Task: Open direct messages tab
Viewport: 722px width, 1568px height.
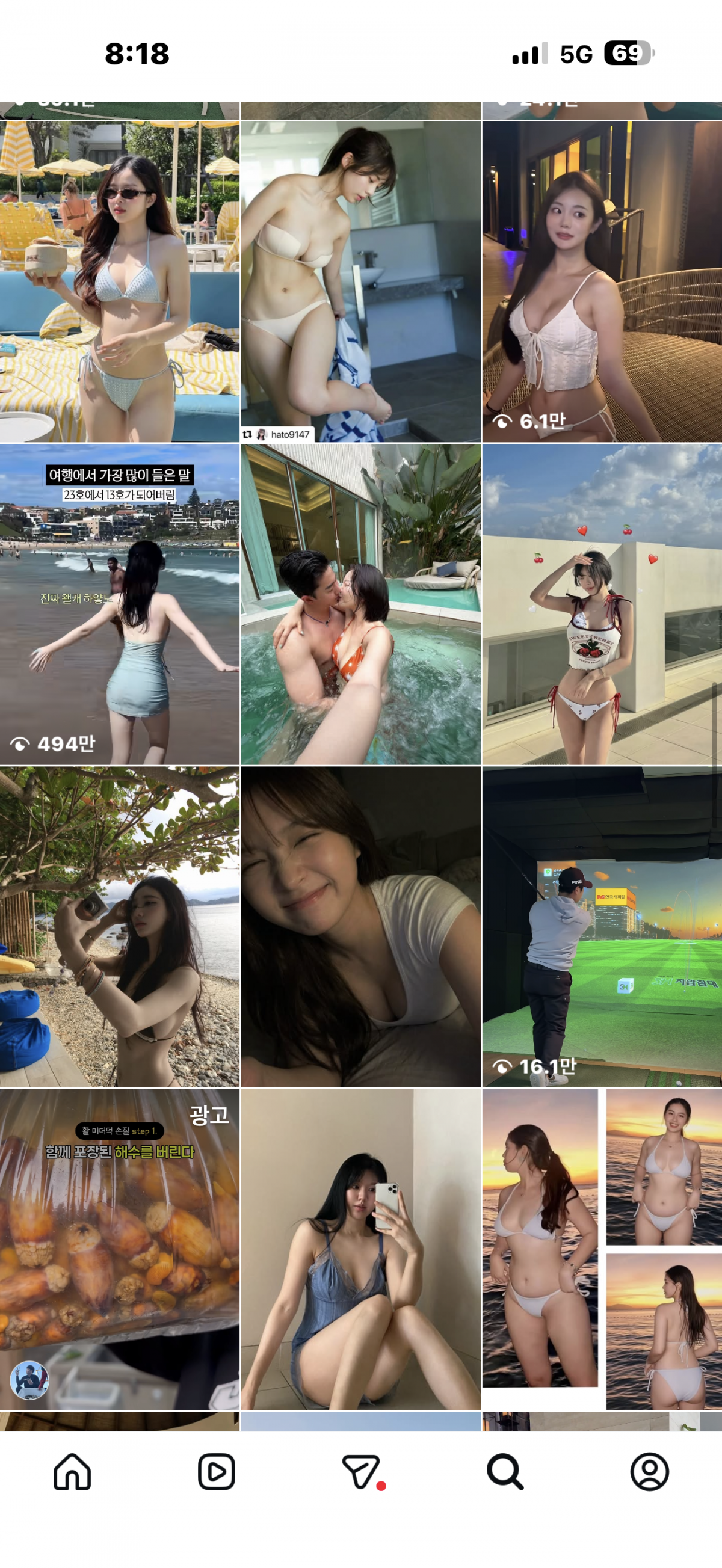Action: (360, 1472)
